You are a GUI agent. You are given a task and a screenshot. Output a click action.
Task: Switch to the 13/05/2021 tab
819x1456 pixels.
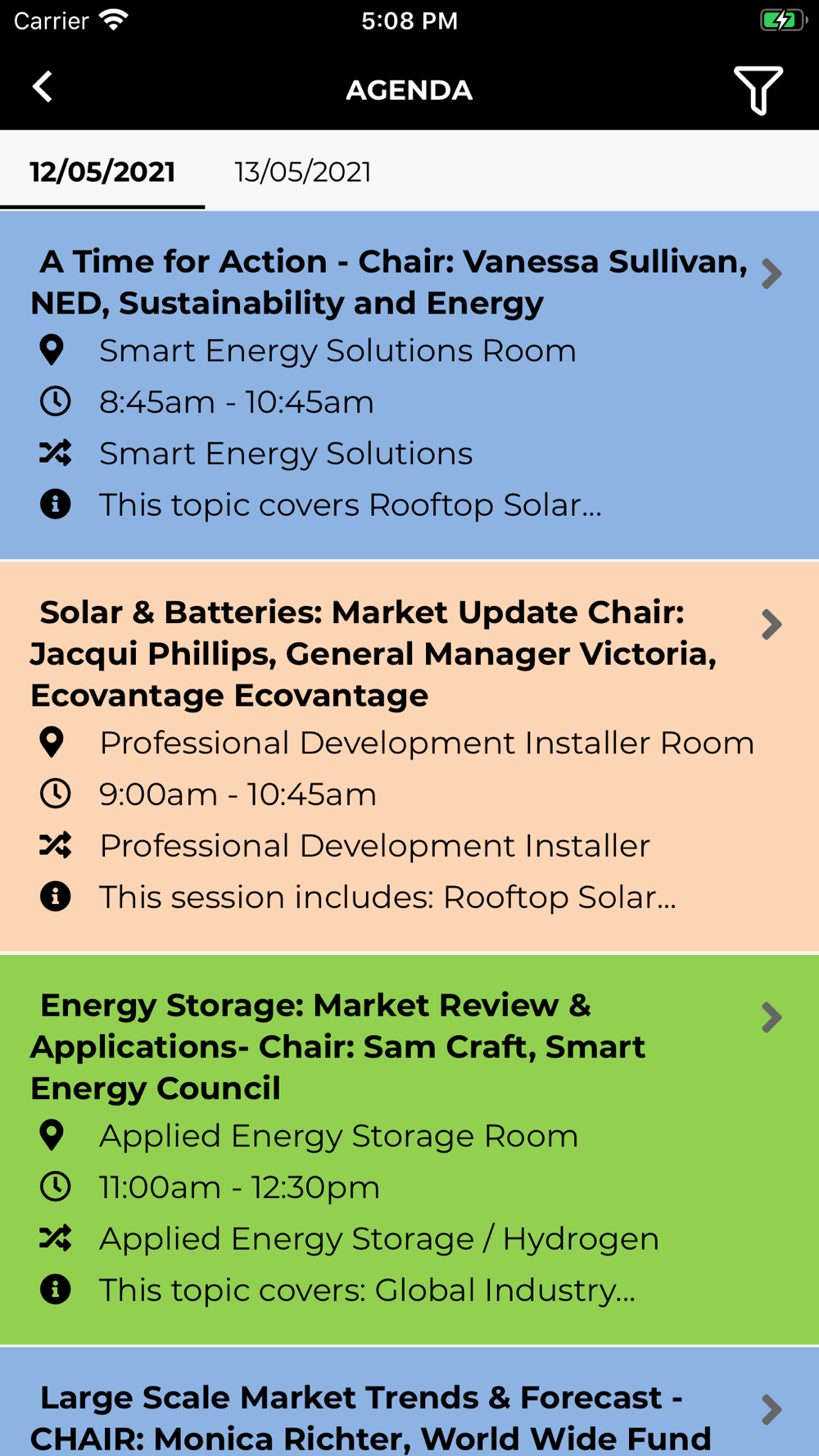303,171
